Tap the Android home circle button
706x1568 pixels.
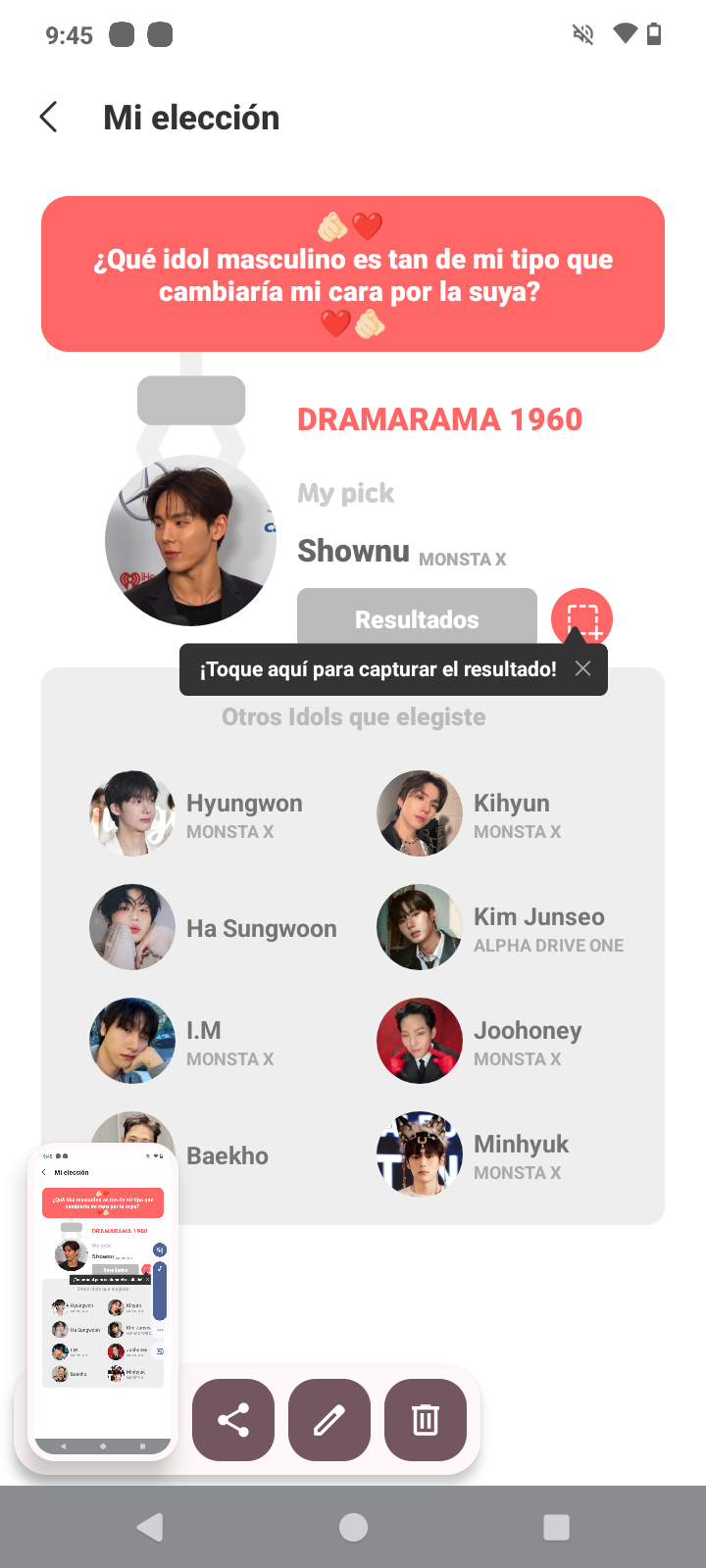[353, 1526]
